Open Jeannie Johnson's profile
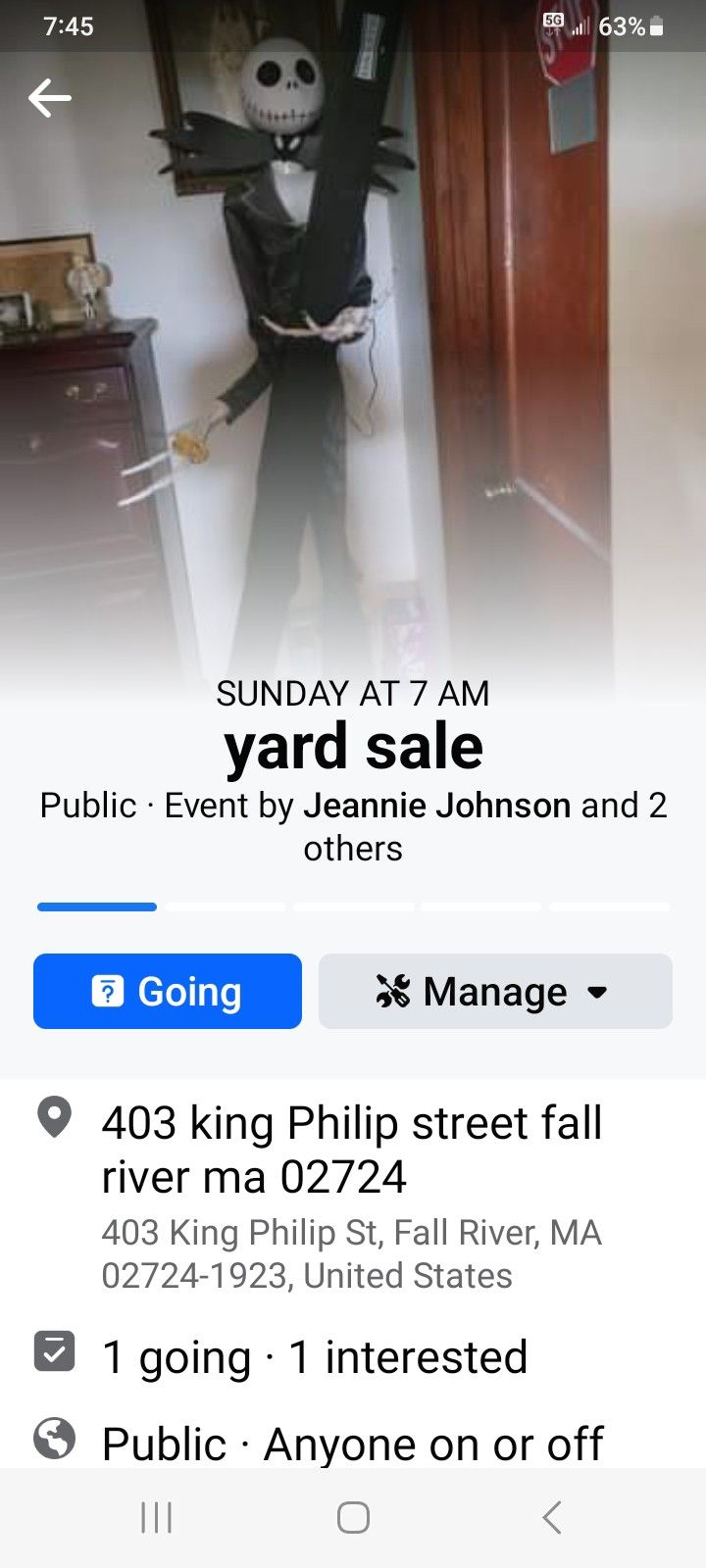706x1568 pixels. (436, 806)
